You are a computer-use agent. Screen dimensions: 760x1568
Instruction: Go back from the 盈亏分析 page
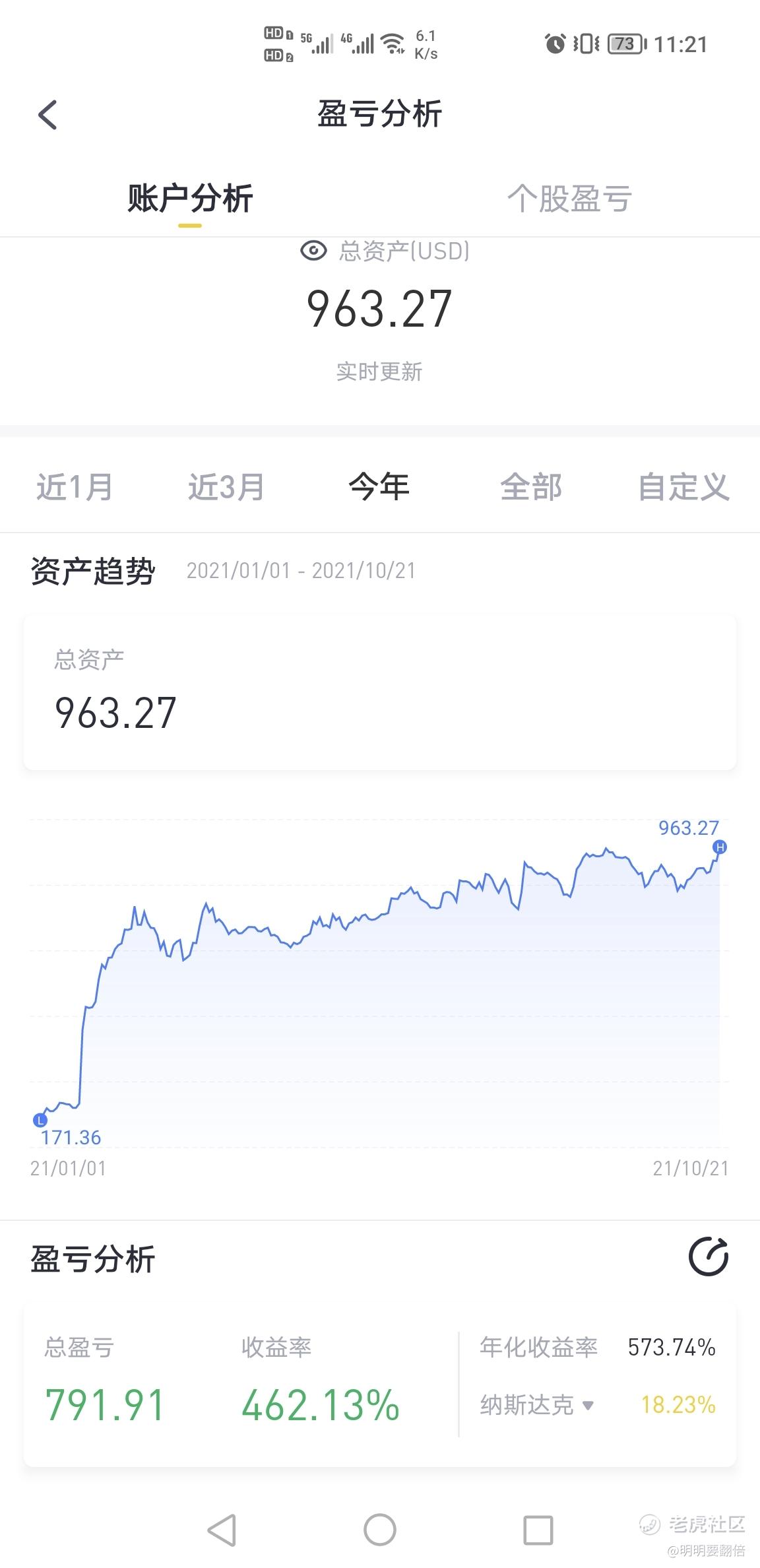point(47,115)
